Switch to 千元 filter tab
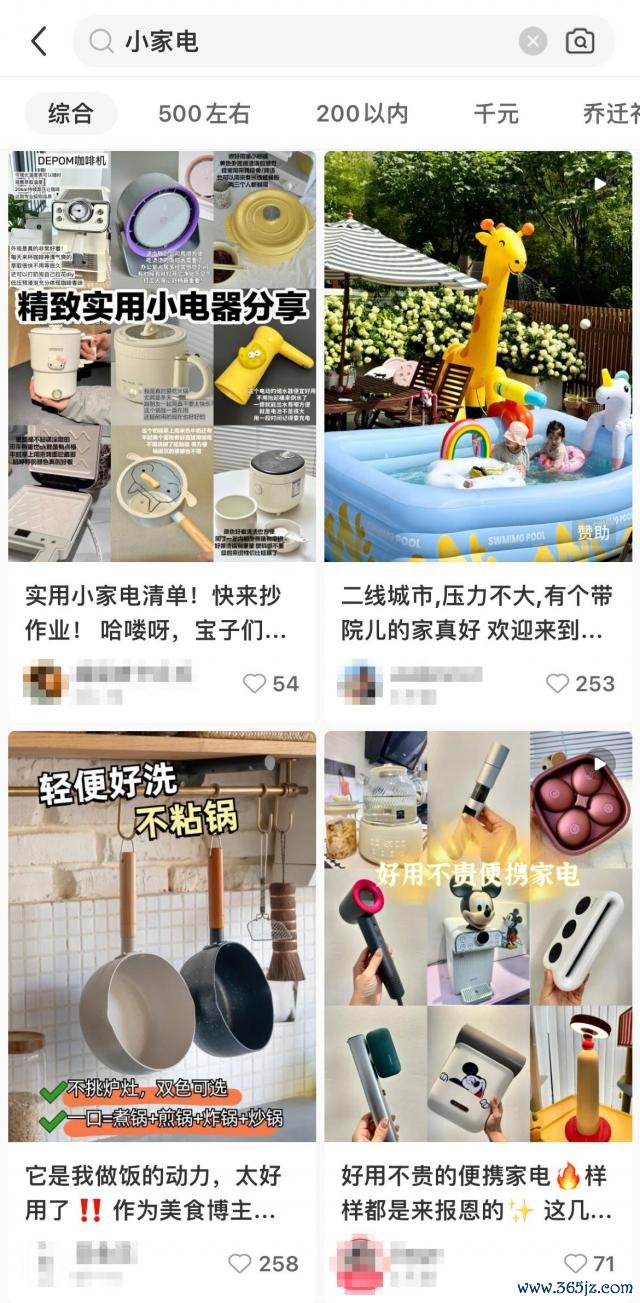This screenshot has width=640, height=1303. tap(496, 113)
